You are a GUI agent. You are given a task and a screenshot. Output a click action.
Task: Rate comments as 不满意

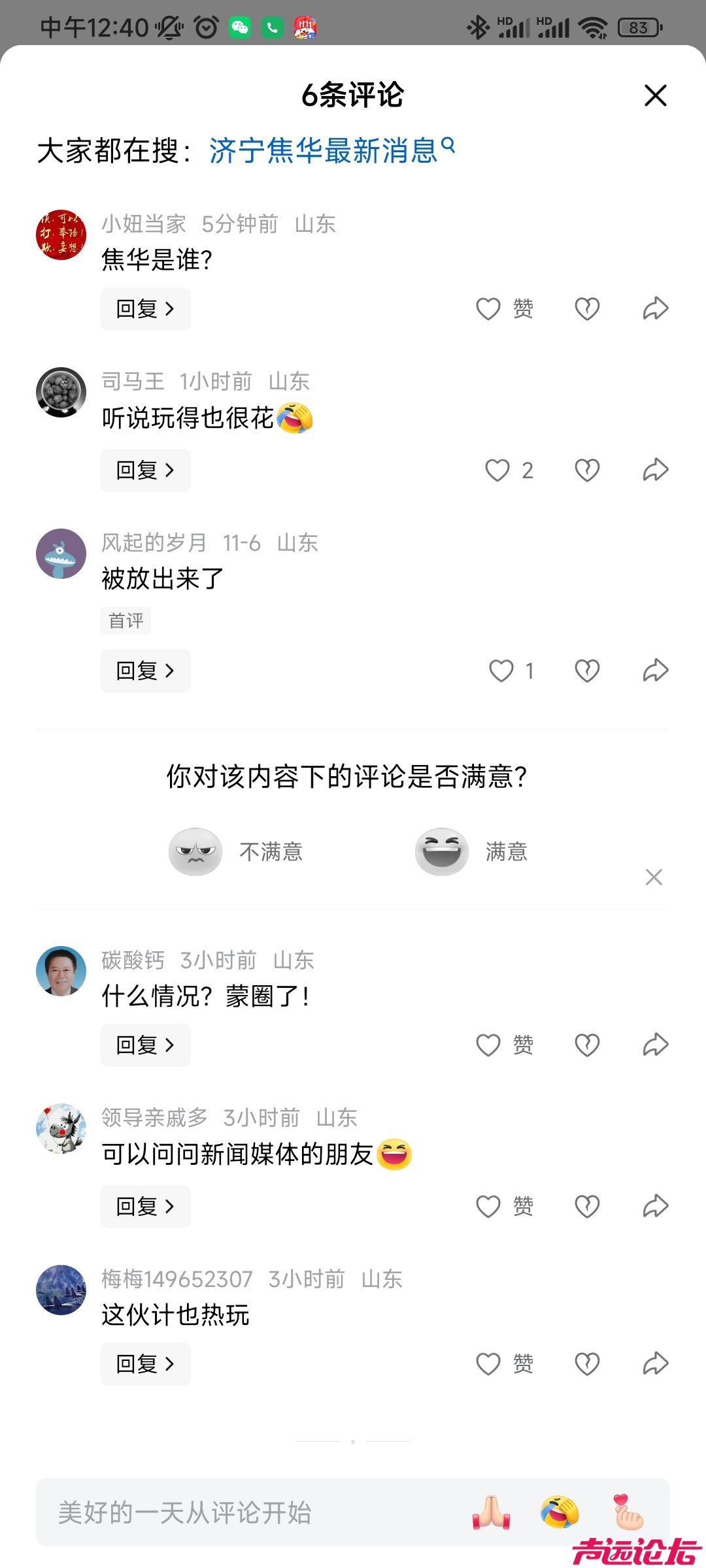pyautogui.click(x=236, y=852)
